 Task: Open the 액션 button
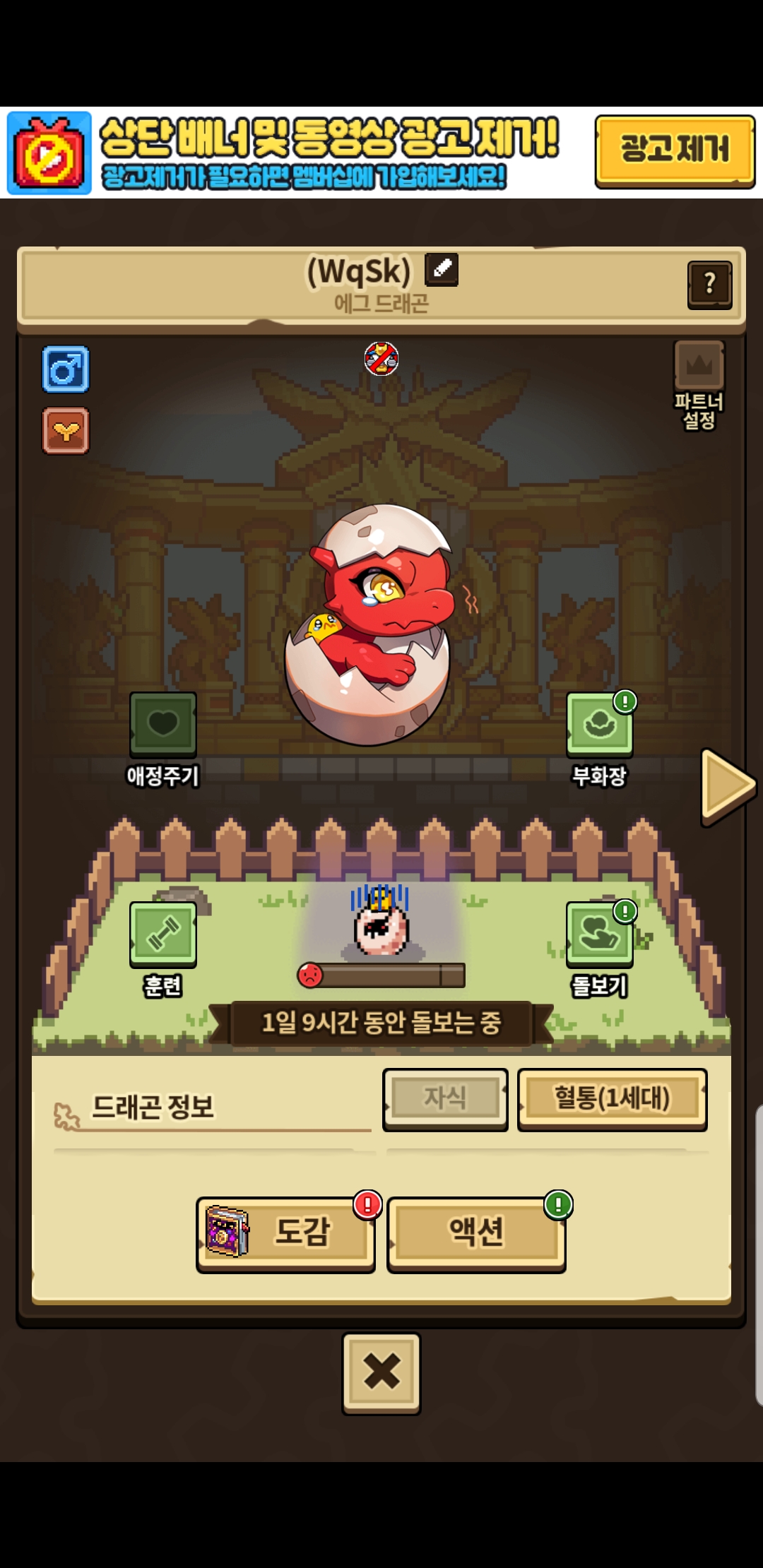pyautogui.click(x=476, y=1233)
